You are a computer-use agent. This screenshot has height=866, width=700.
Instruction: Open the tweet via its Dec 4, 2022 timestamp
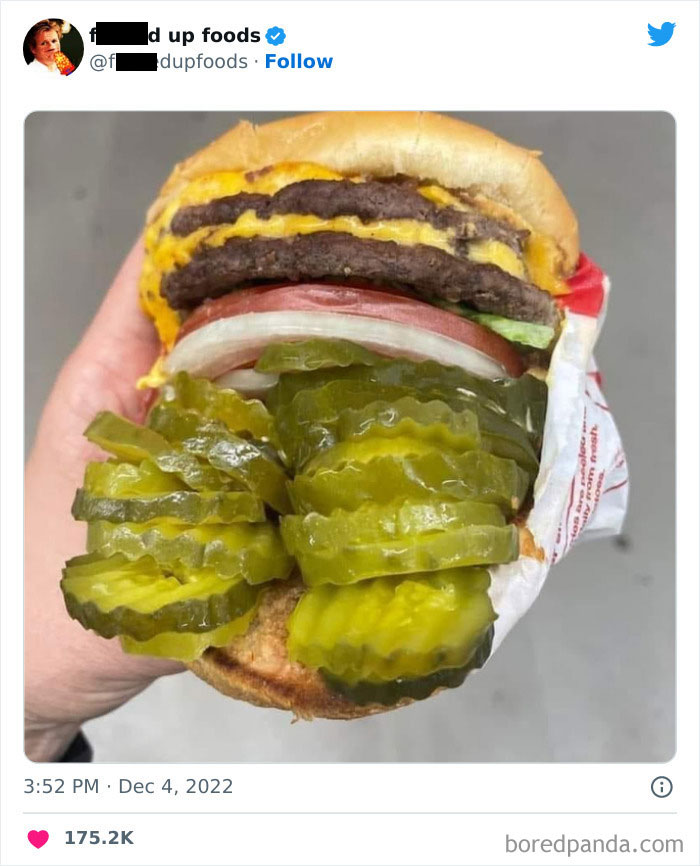coord(128,787)
